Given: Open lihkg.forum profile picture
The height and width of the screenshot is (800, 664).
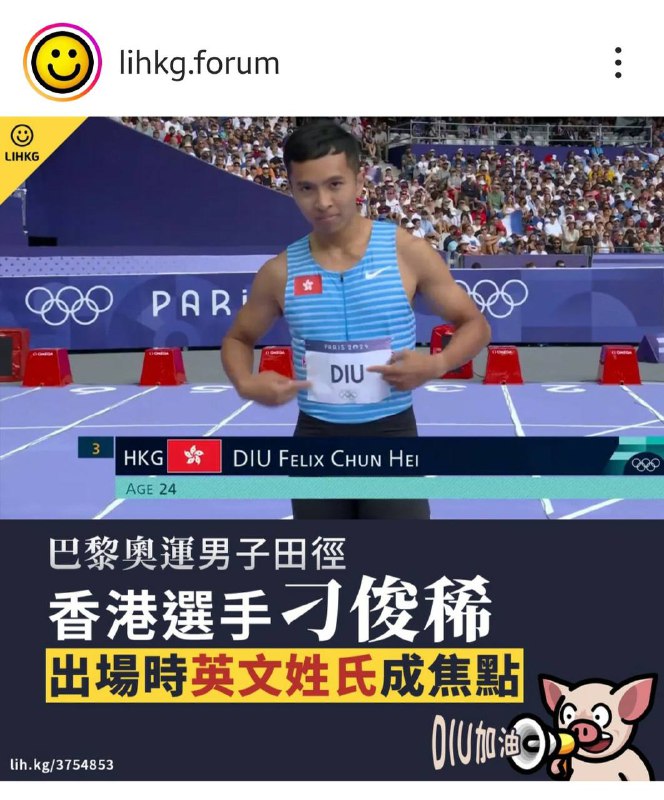Looking at the screenshot, I should point(63,63).
